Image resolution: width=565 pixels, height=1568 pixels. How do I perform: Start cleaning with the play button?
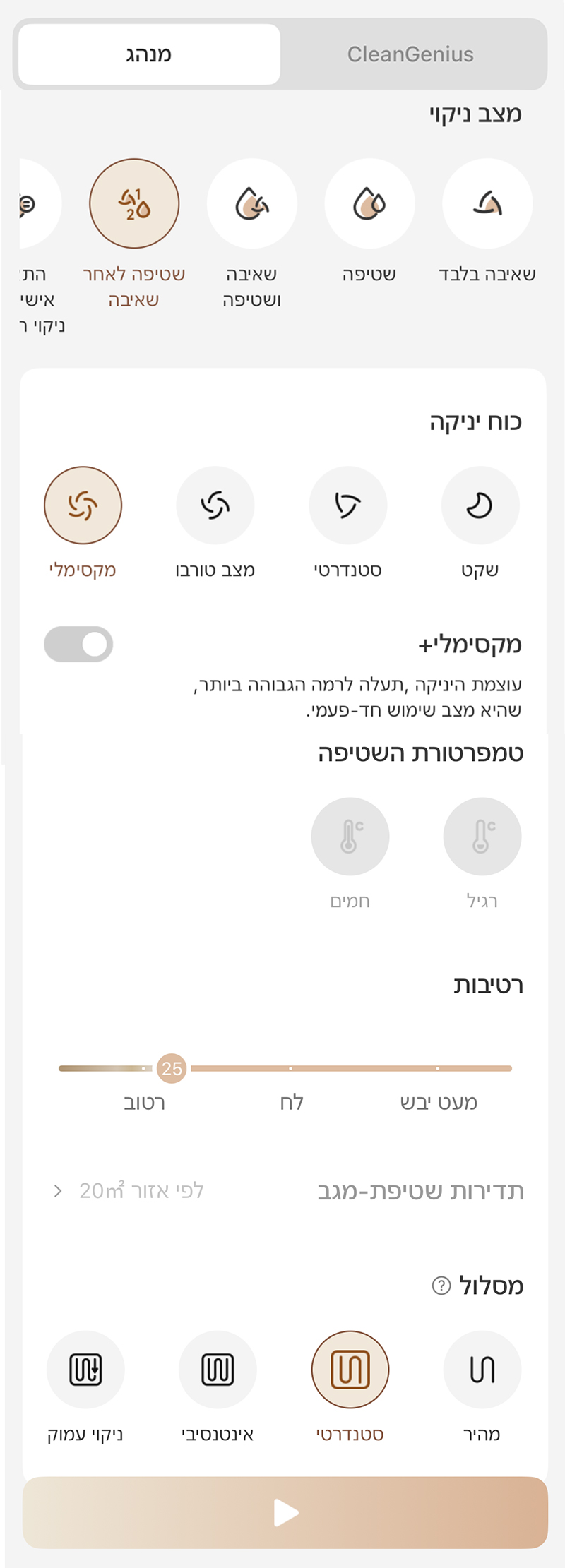[x=285, y=1513]
